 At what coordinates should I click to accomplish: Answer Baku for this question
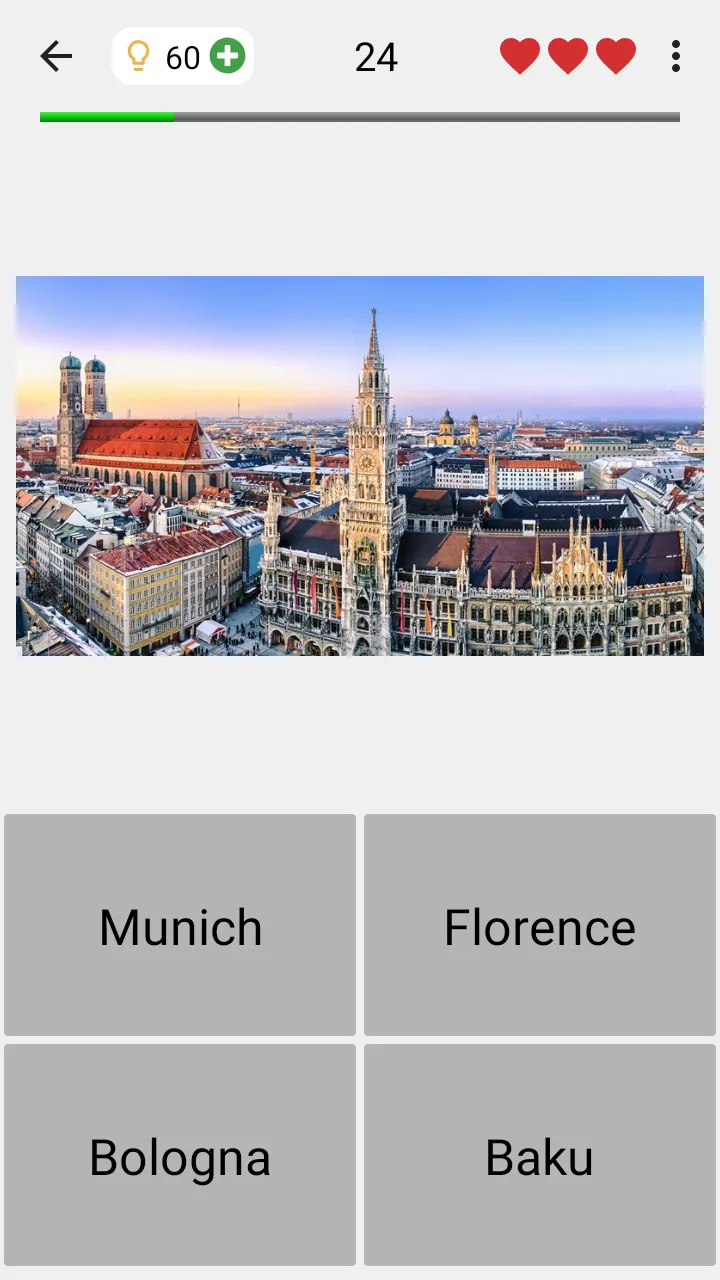tap(540, 1155)
